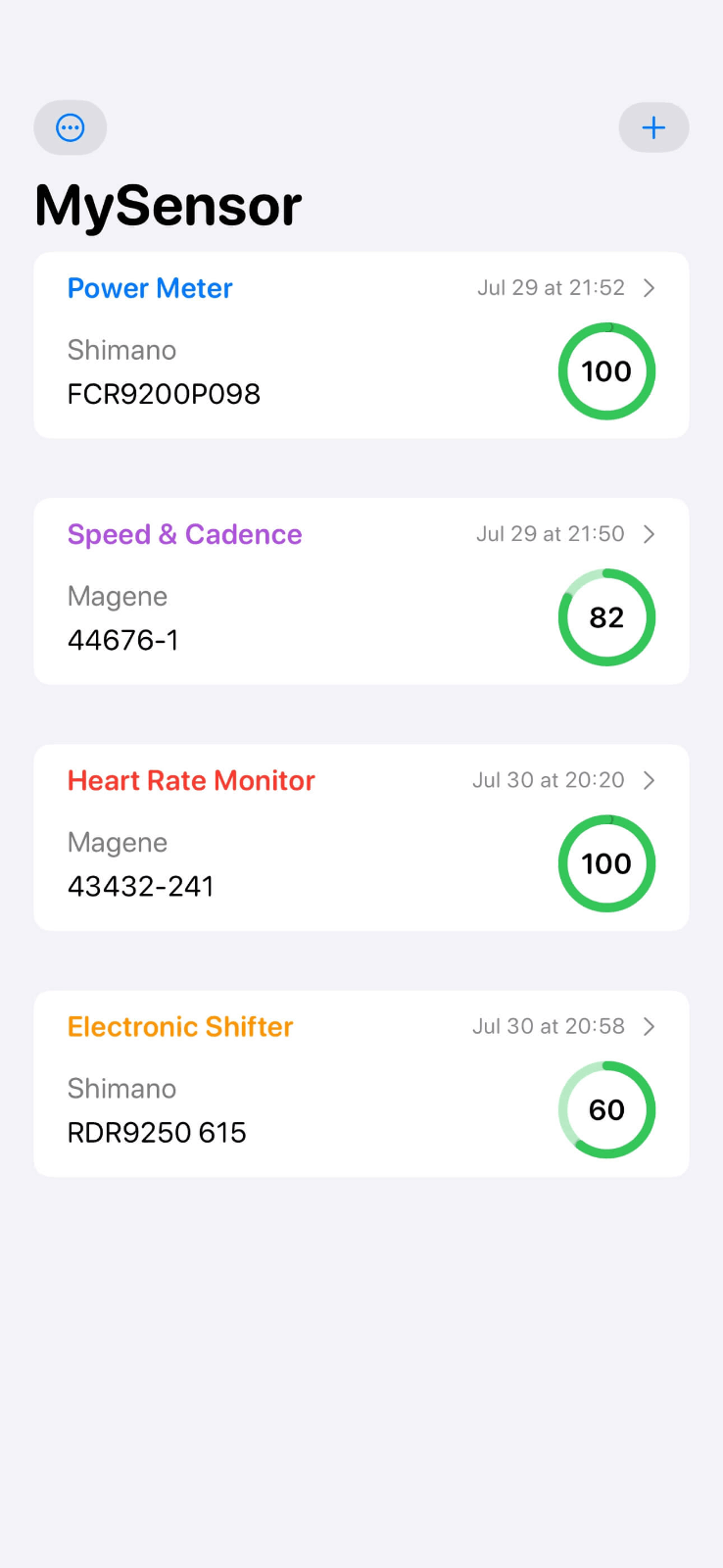Click the 60 percent battery progress circle
The height and width of the screenshot is (1568, 723).
(606, 1109)
